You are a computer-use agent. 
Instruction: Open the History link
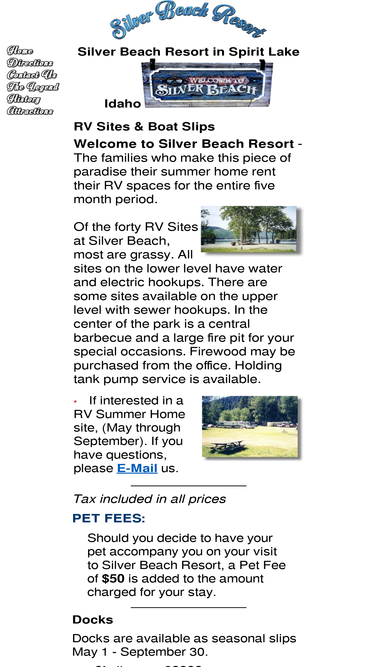click(x=24, y=99)
